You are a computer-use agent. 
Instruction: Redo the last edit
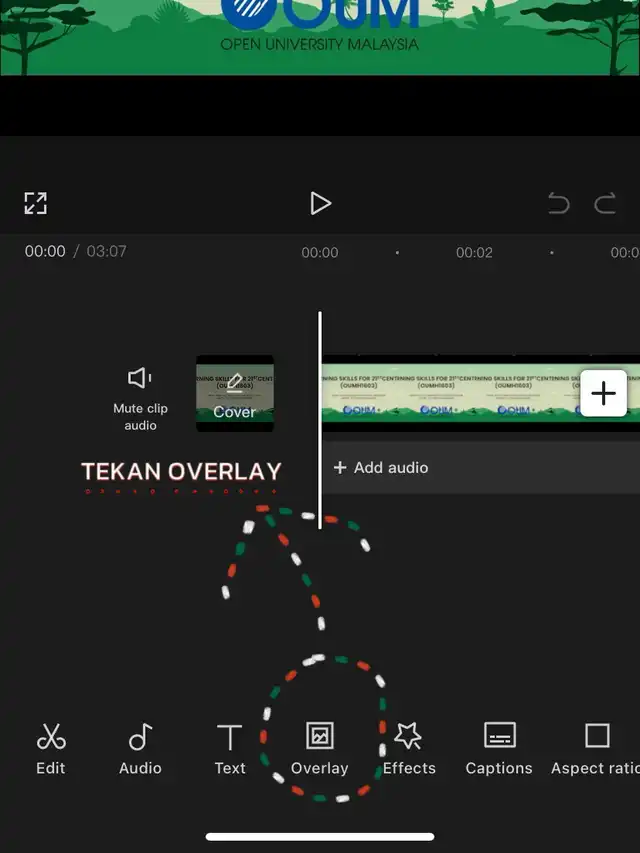[x=605, y=204]
